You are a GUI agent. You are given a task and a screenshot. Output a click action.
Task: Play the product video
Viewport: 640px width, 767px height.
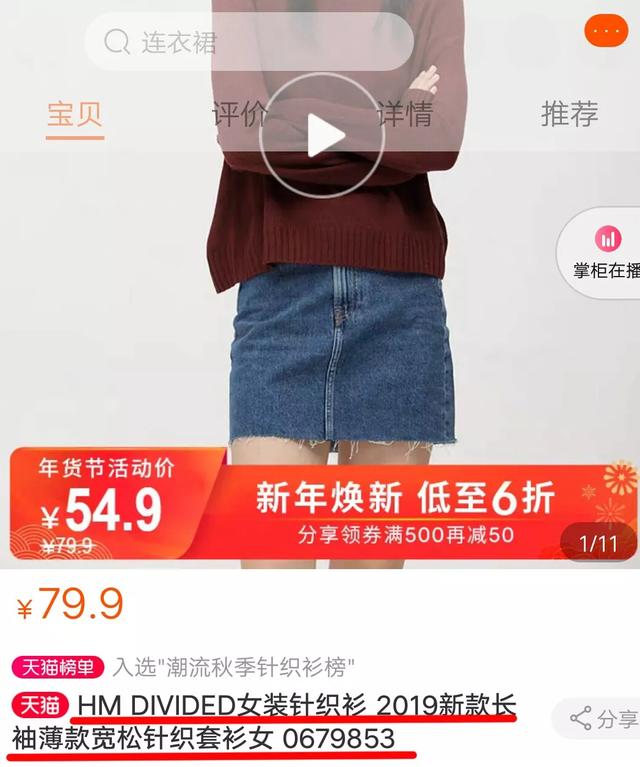tap(321, 136)
